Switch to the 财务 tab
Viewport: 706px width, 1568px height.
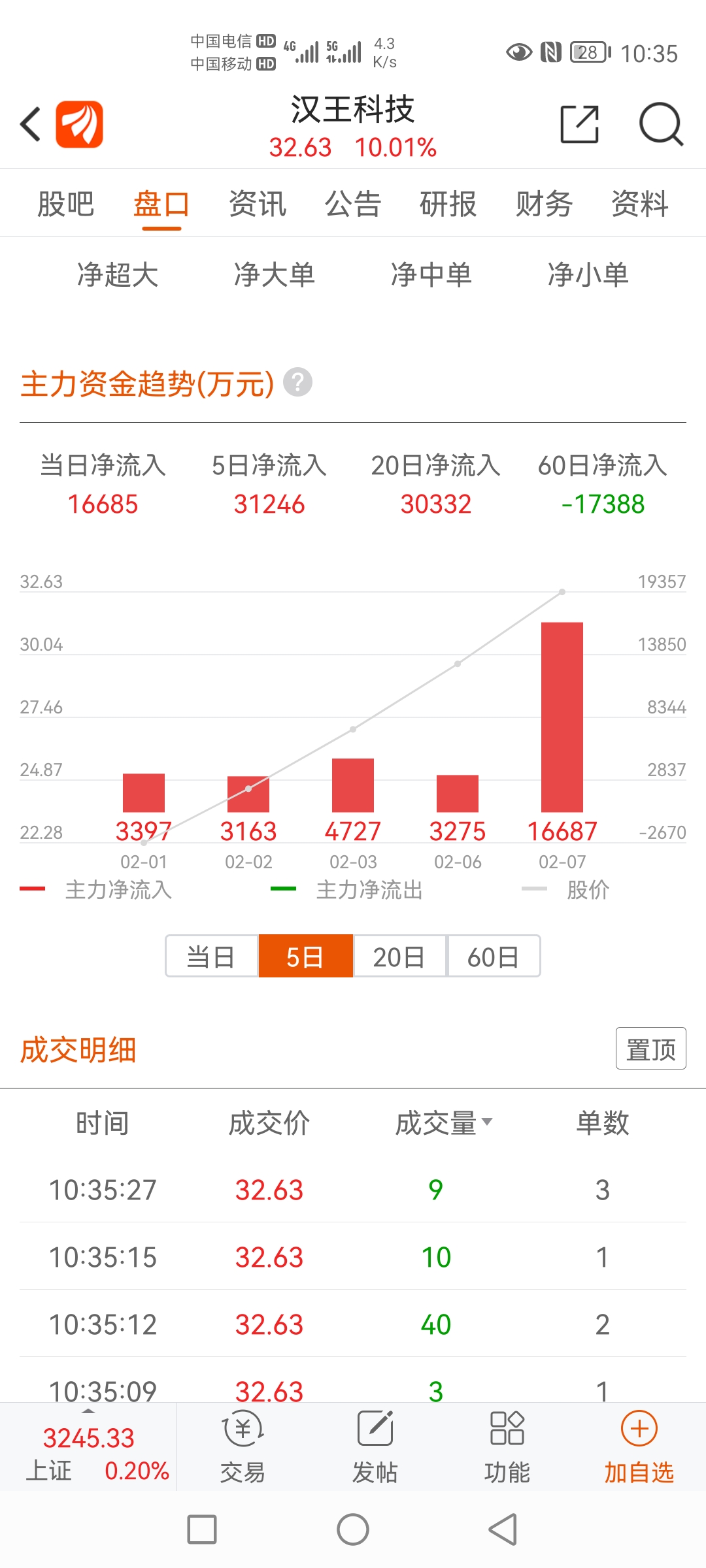pos(544,204)
